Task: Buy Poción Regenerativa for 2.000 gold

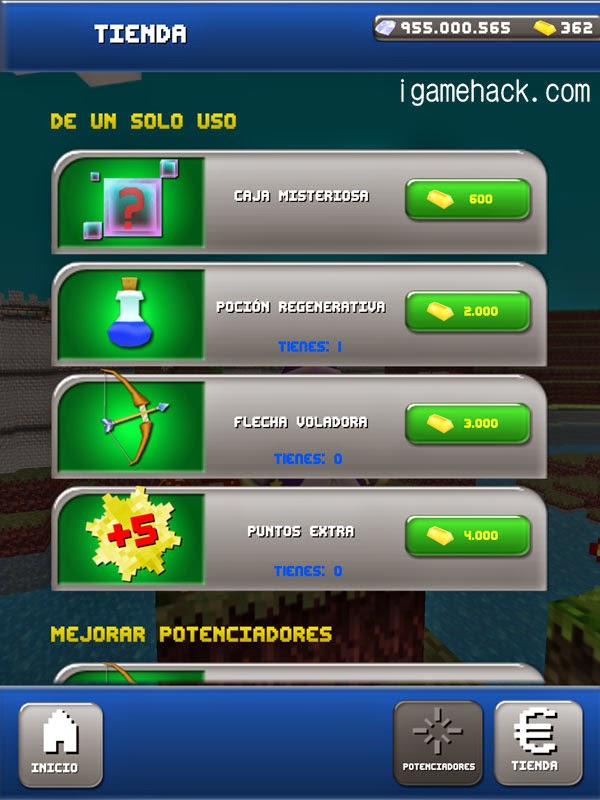Action: (467, 311)
